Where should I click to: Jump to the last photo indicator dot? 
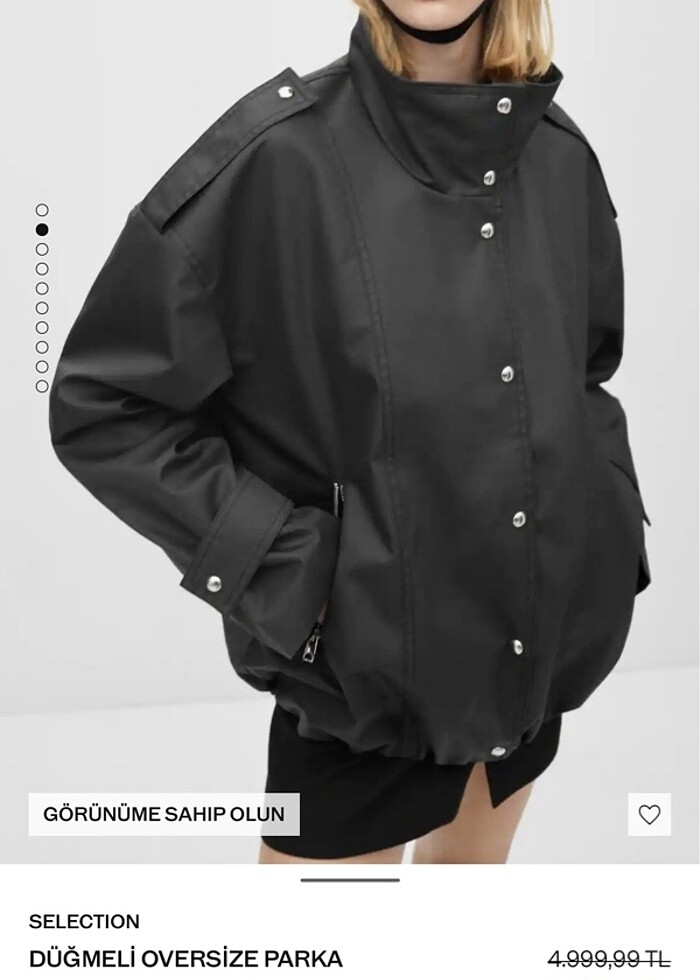tap(42, 386)
